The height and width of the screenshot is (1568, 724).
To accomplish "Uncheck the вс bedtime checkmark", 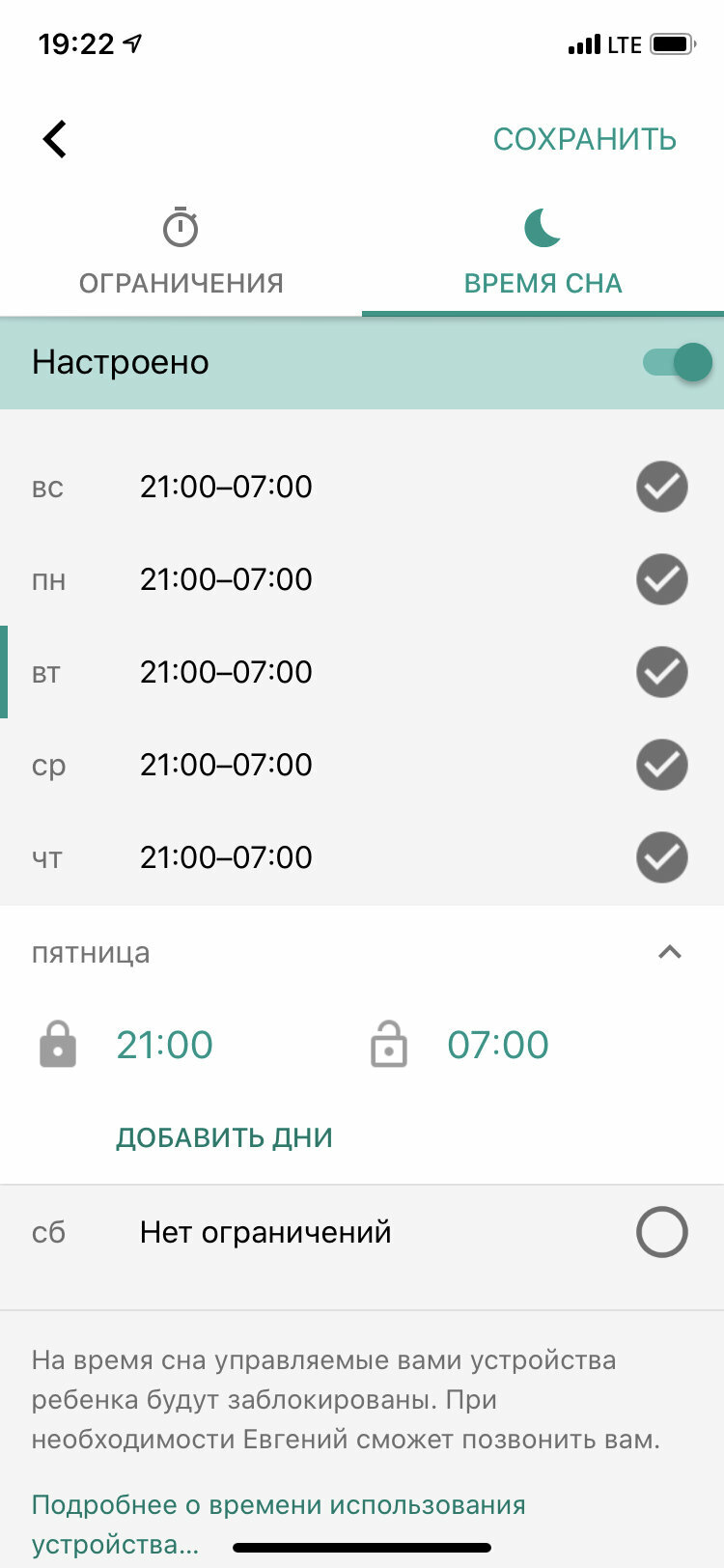I will pyautogui.click(x=662, y=486).
